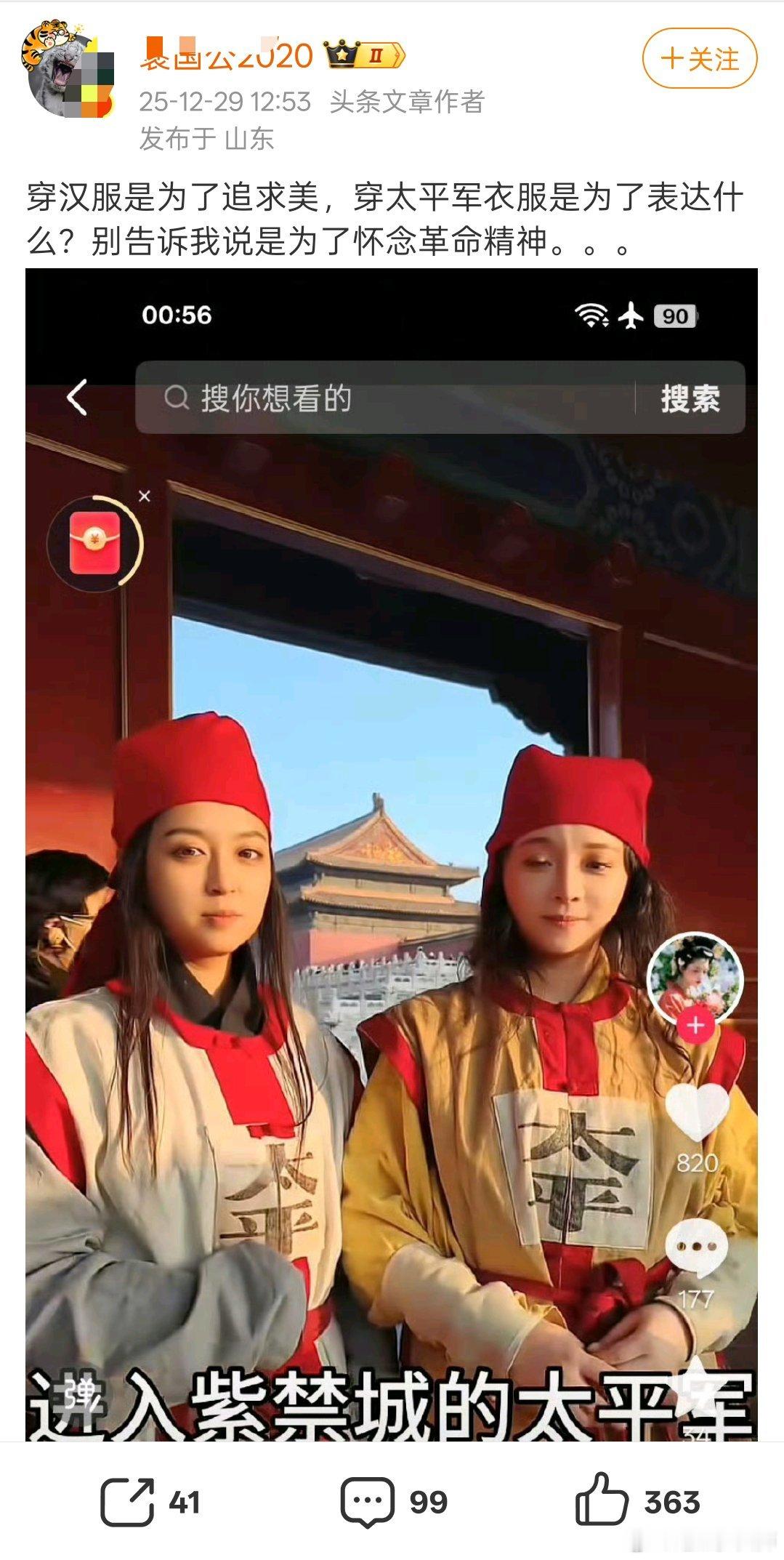Screen dimensions: 784x1560
Task: Tap the heart icon to like the video
Action: click(697, 1112)
